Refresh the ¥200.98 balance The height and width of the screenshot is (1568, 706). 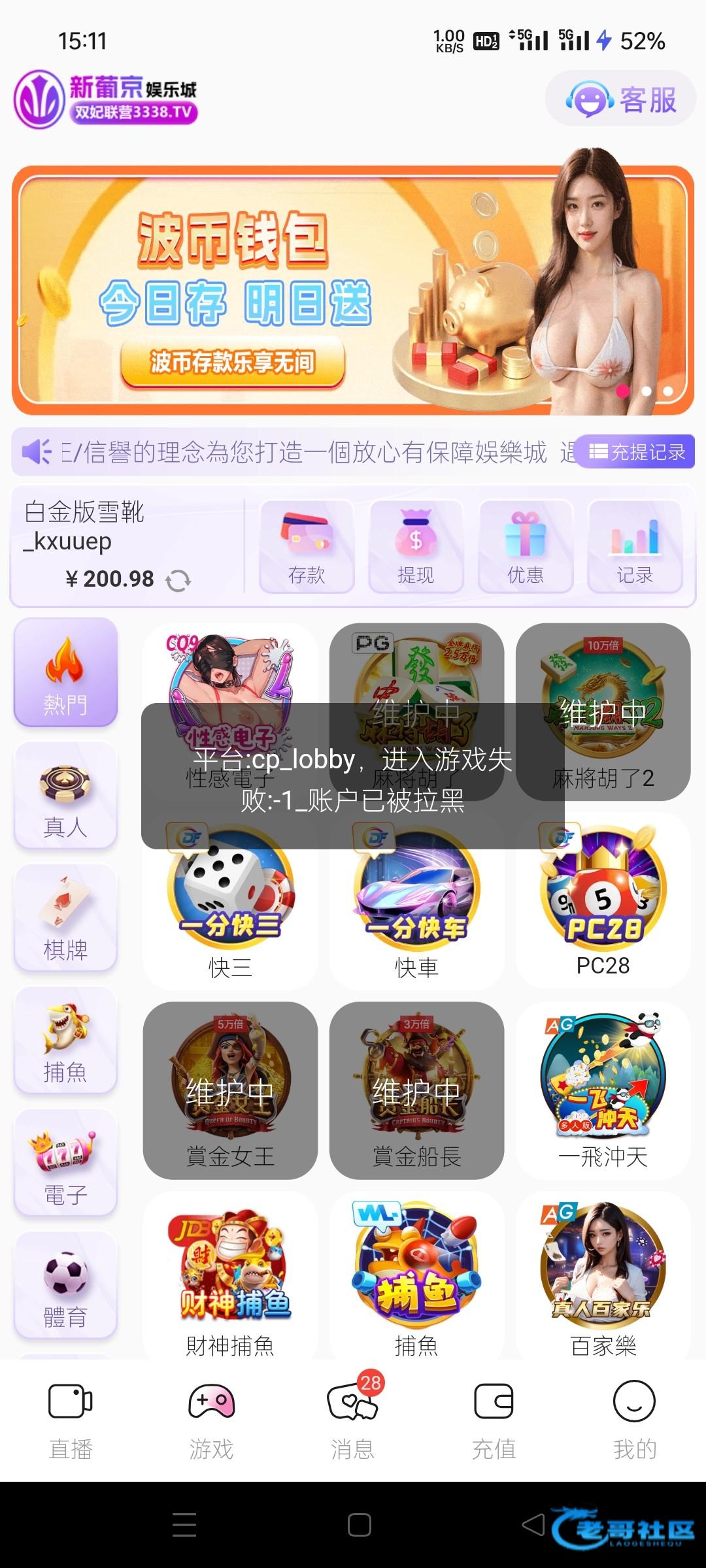178,580
